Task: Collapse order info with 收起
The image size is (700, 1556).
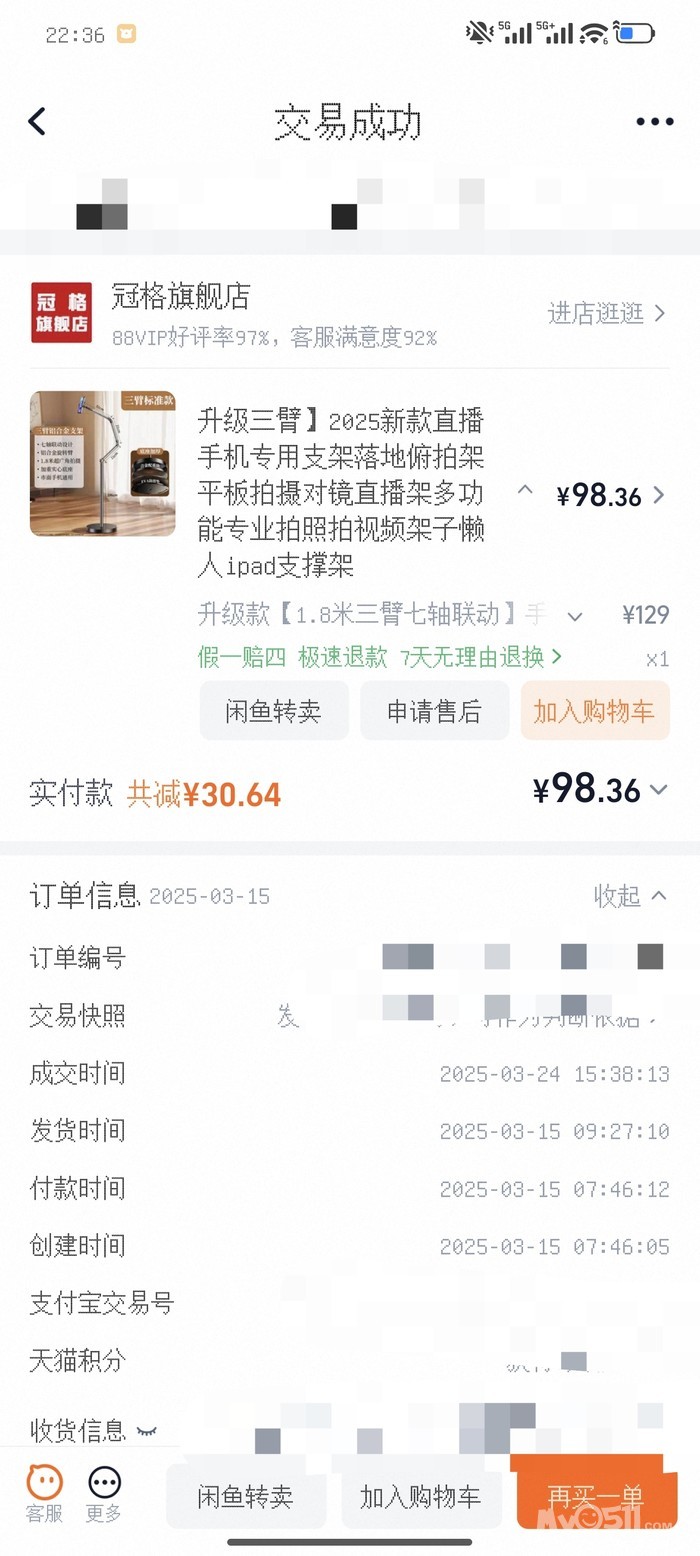Action: click(630, 896)
